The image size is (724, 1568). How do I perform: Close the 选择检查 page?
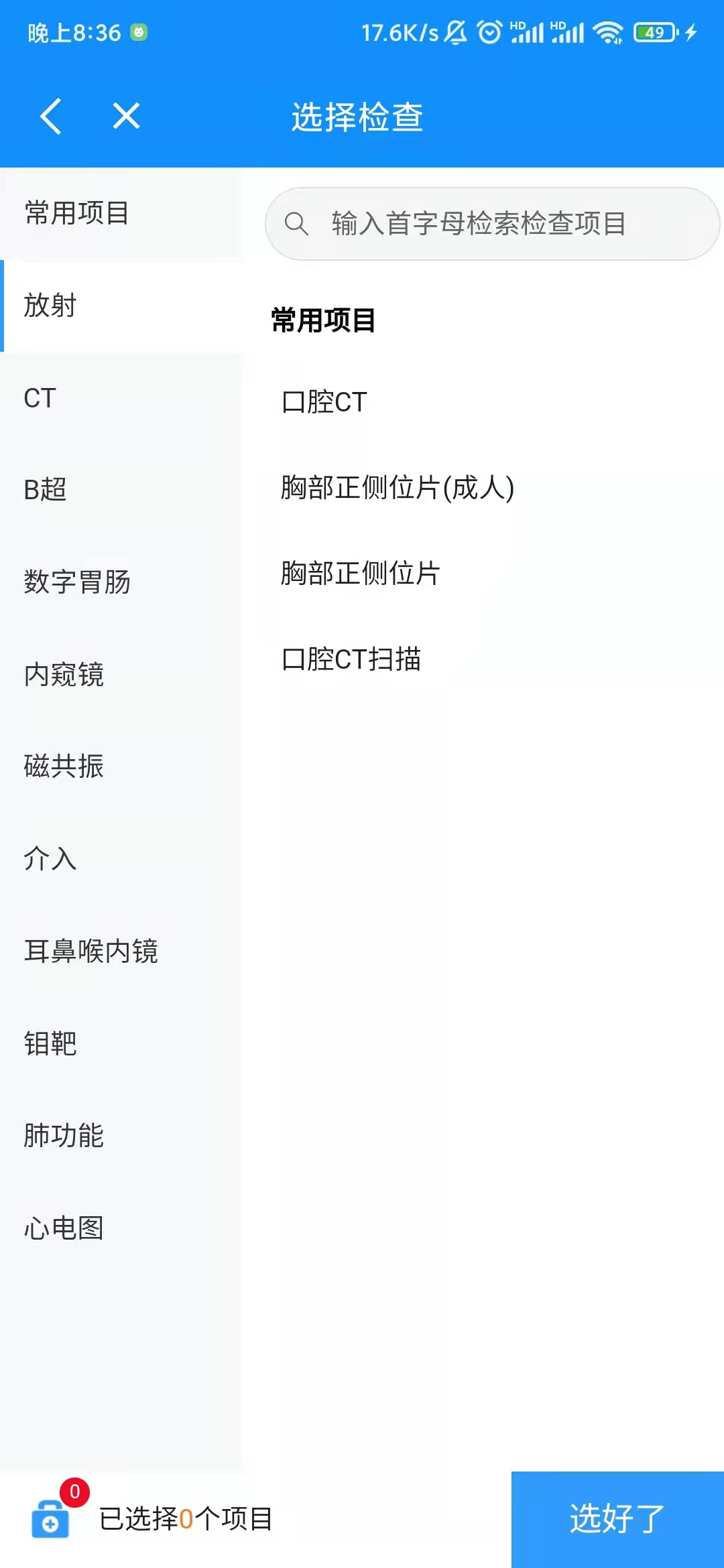click(126, 116)
